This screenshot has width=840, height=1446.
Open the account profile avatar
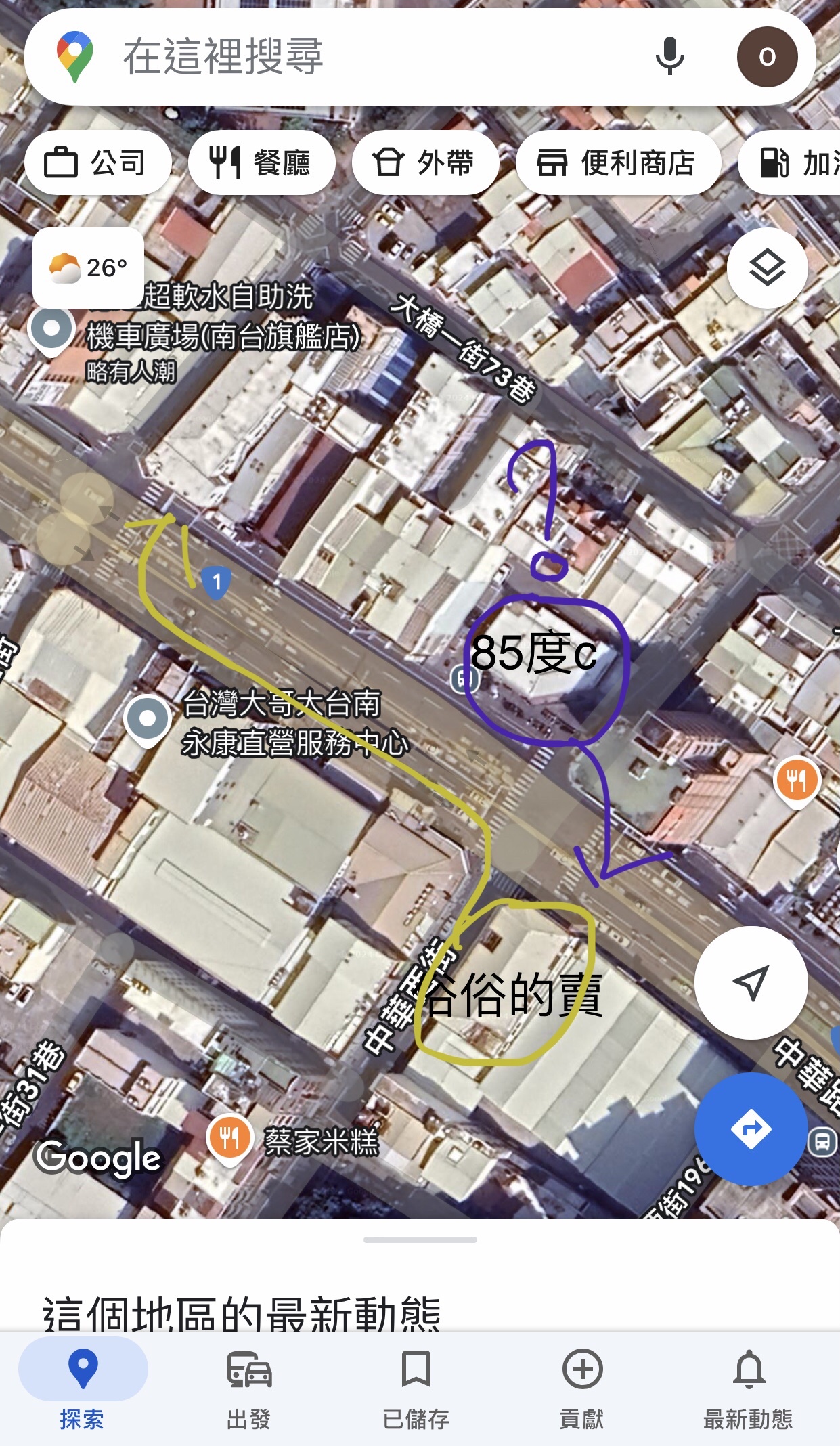767,57
